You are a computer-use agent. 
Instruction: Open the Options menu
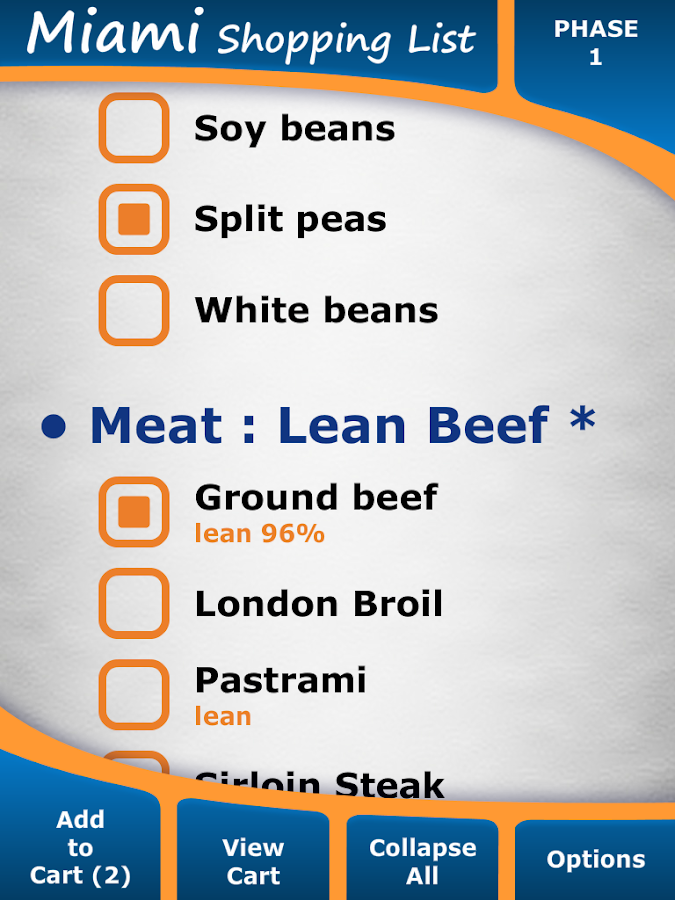[595, 859]
